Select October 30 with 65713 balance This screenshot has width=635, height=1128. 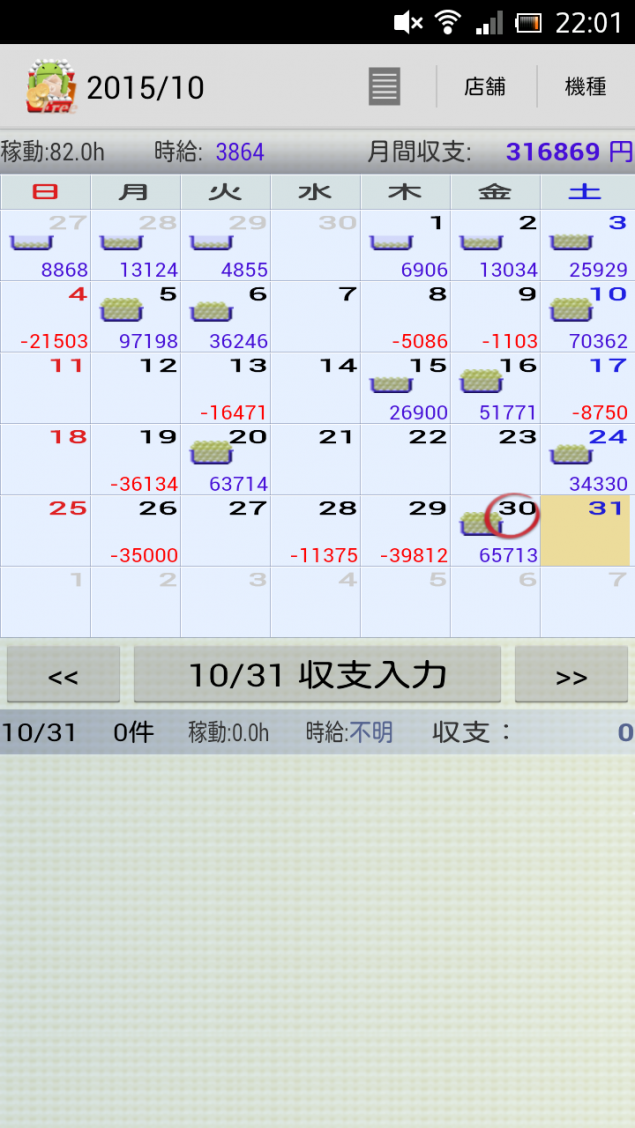click(496, 530)
